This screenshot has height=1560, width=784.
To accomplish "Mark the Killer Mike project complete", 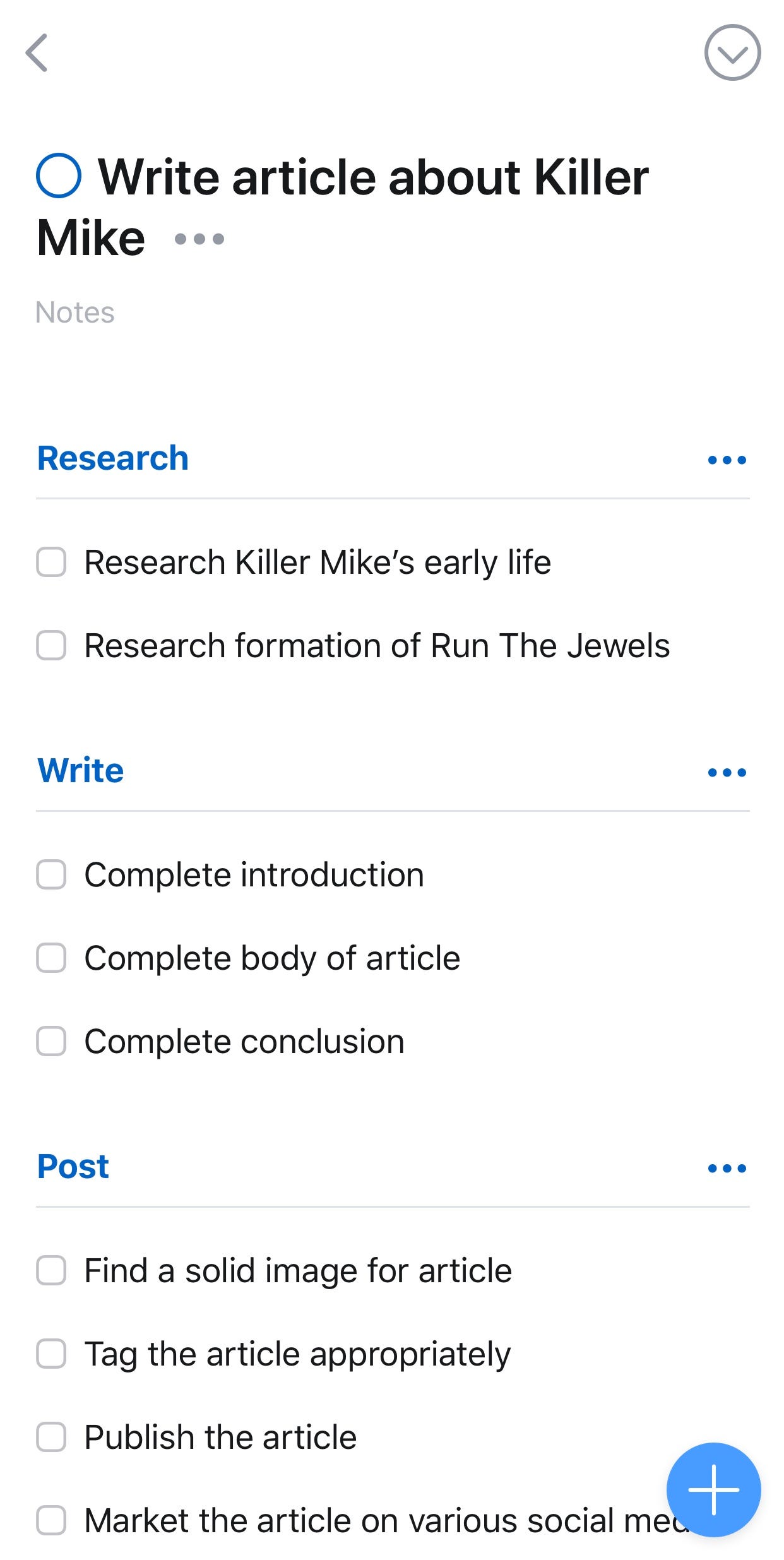I will coord(58,176).
